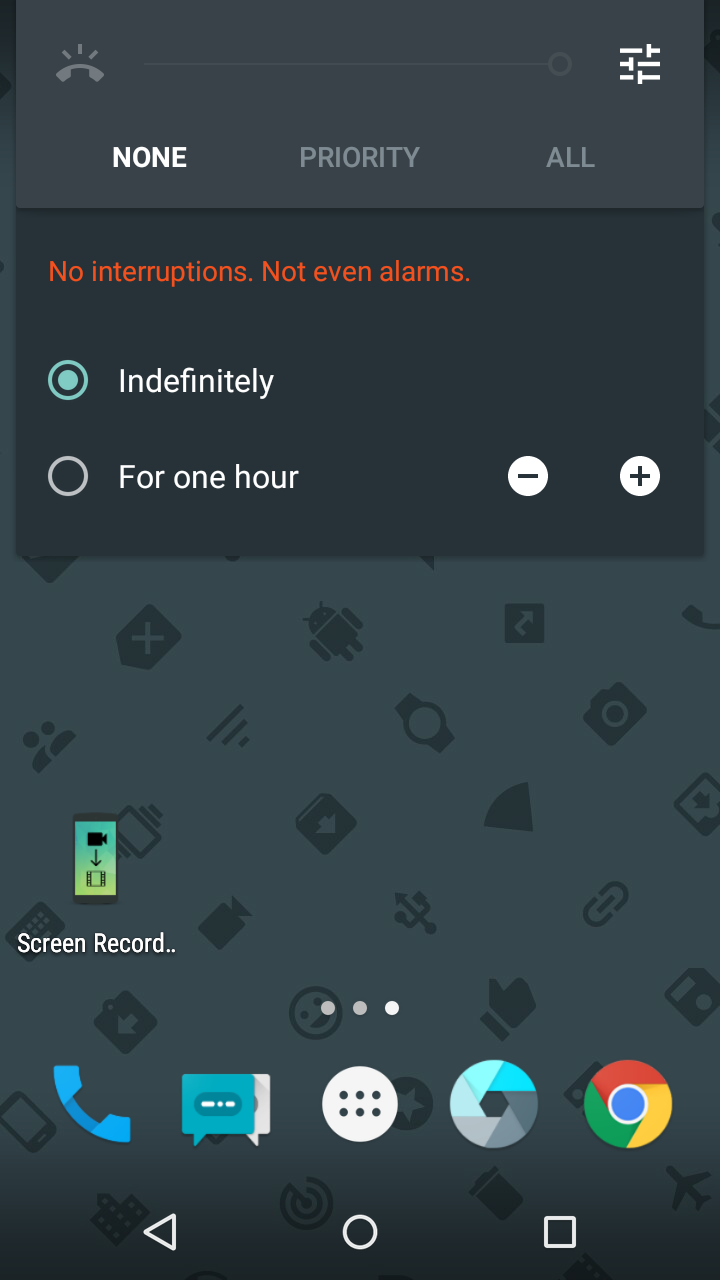The image size is (720, 1280).
Task: Open volume settings via the tune icon
Action: [640, 64]
